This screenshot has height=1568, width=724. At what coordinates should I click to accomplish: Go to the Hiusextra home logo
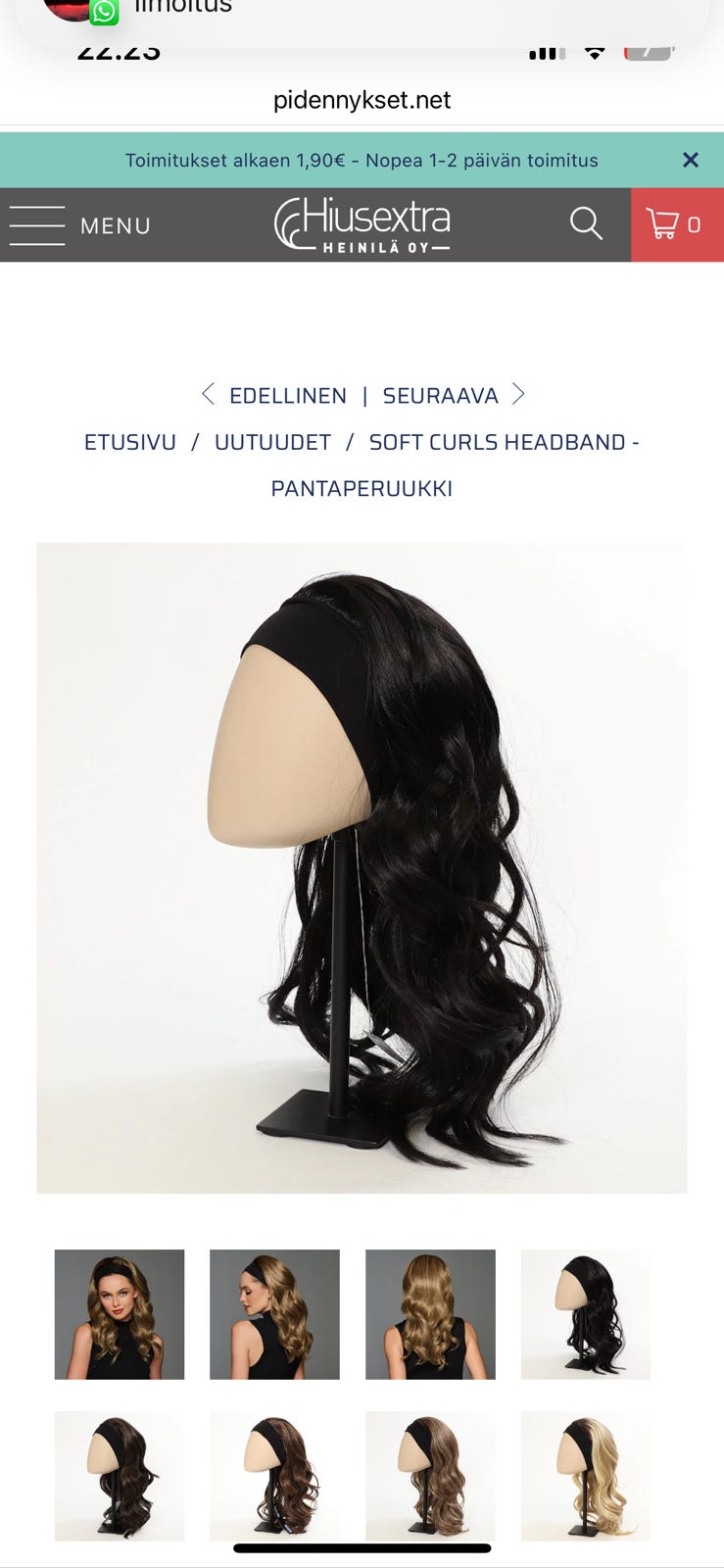click(x=362, y=224)
